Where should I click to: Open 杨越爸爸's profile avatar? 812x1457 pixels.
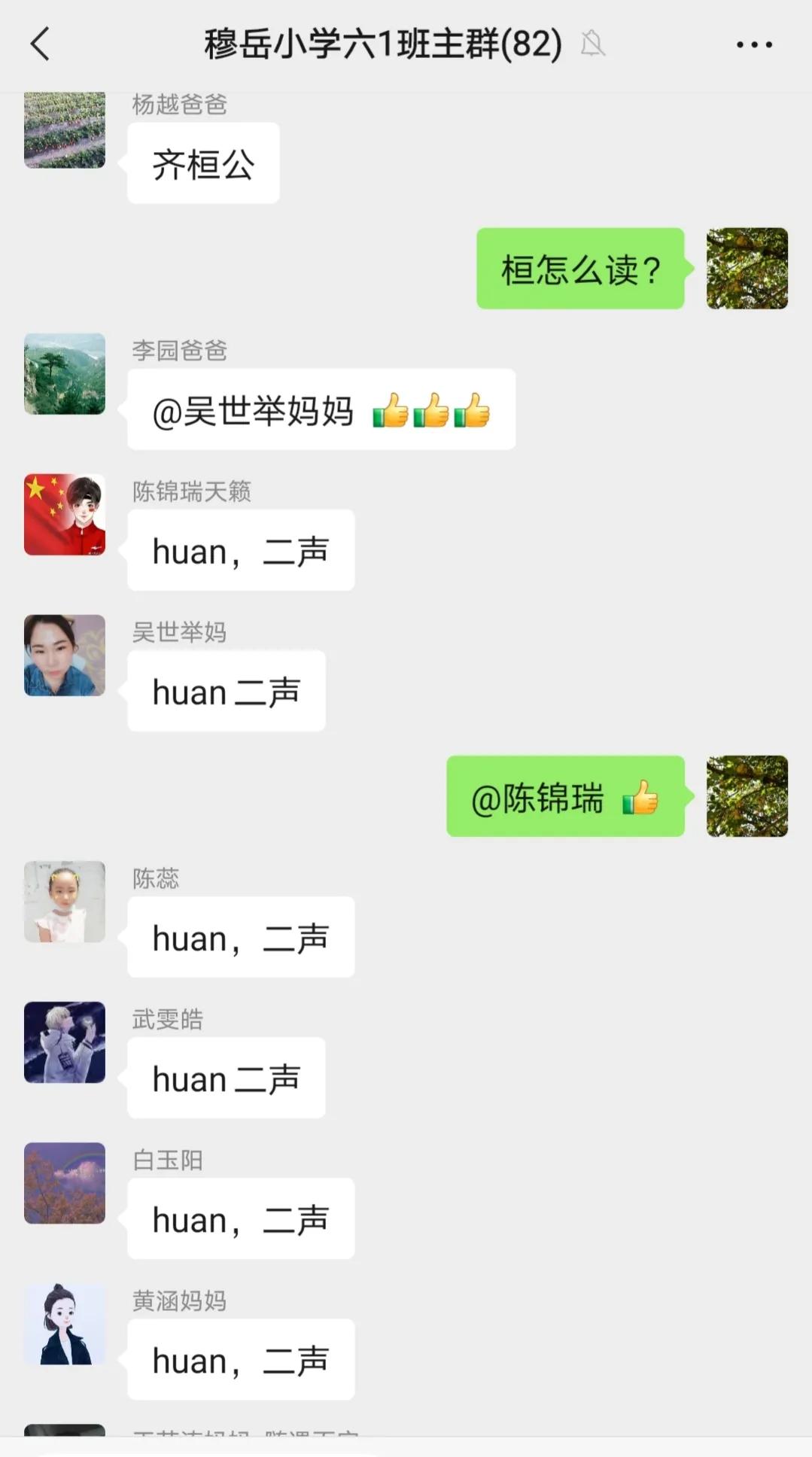tap(65, 130)
